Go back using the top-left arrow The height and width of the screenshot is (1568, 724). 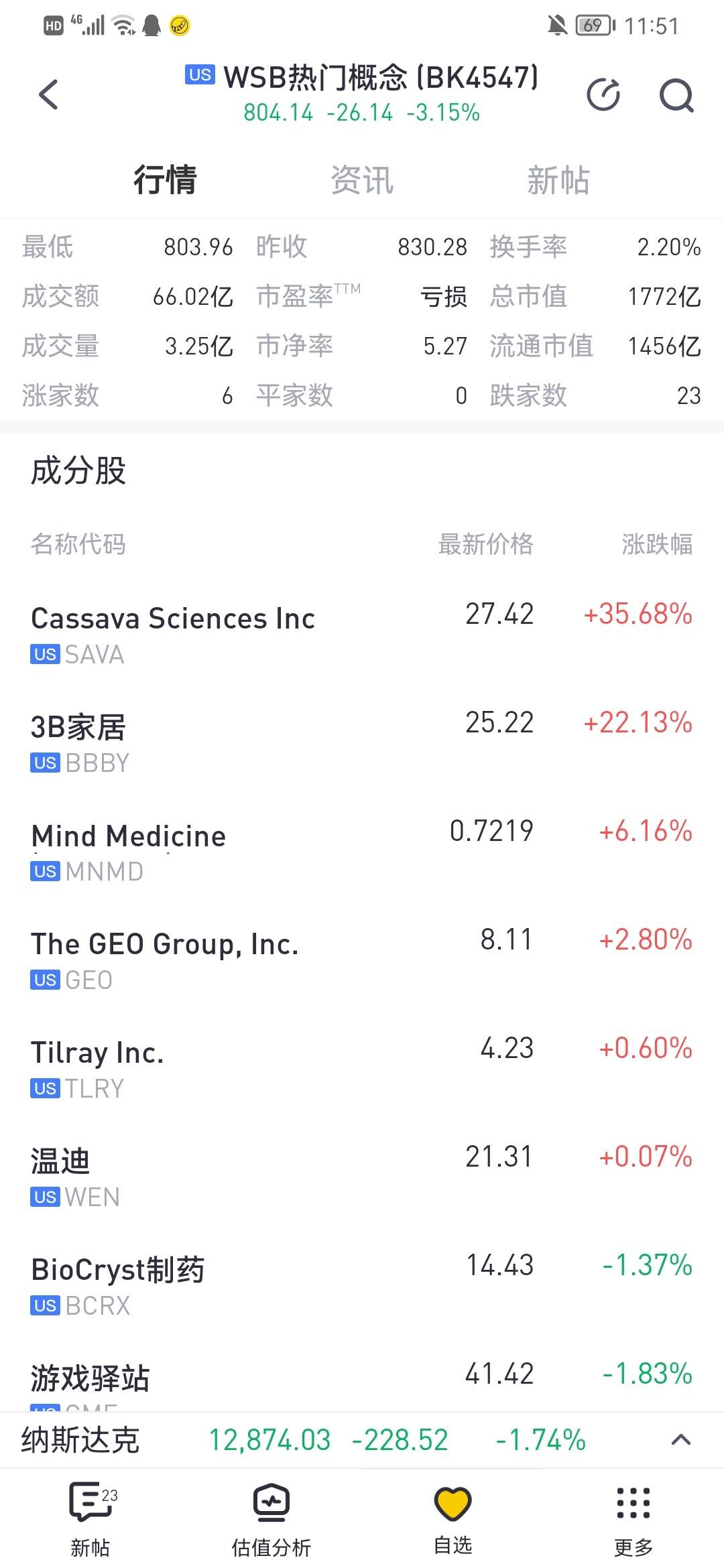click(x=48, y=94)
